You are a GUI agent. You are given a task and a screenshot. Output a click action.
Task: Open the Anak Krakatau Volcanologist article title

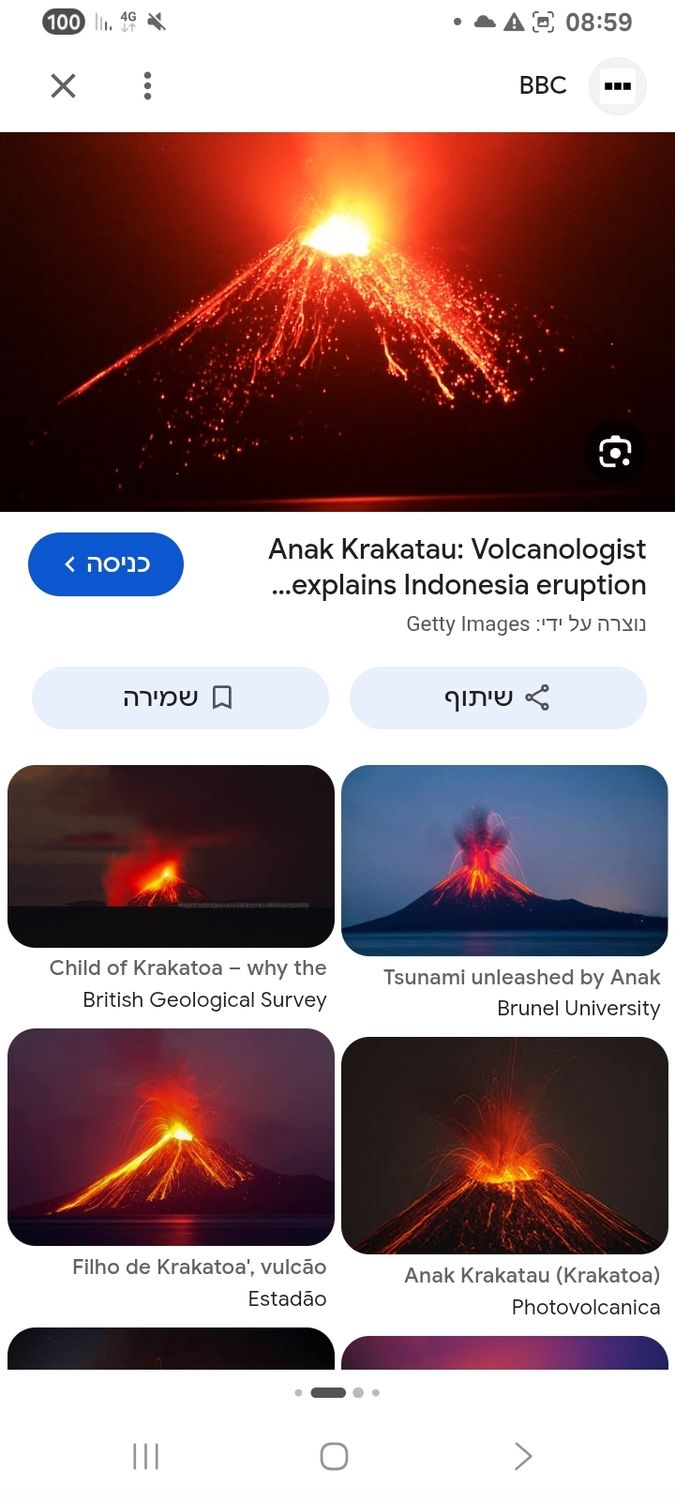click(x=458, y=567)
